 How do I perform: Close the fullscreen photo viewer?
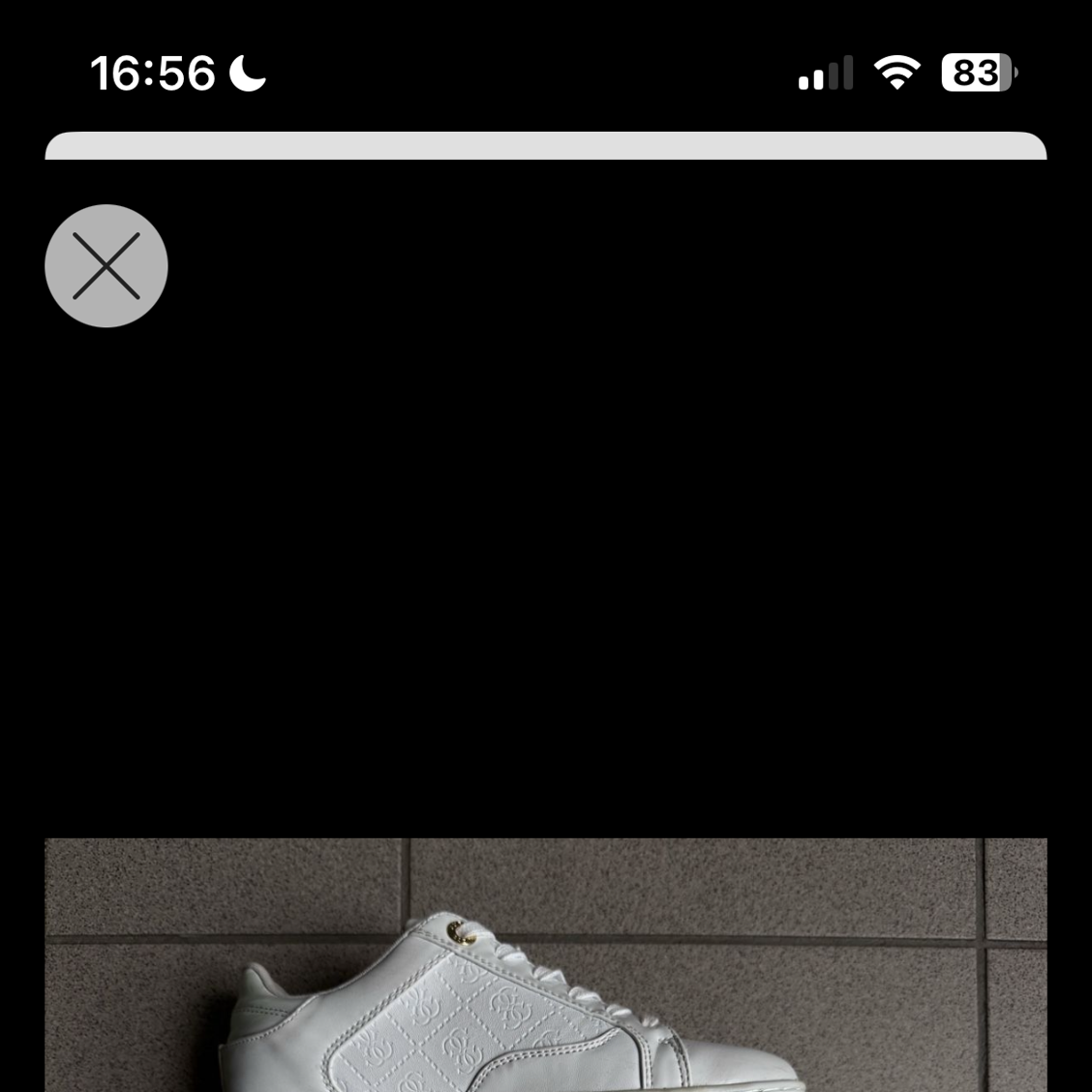click(106, 266)
